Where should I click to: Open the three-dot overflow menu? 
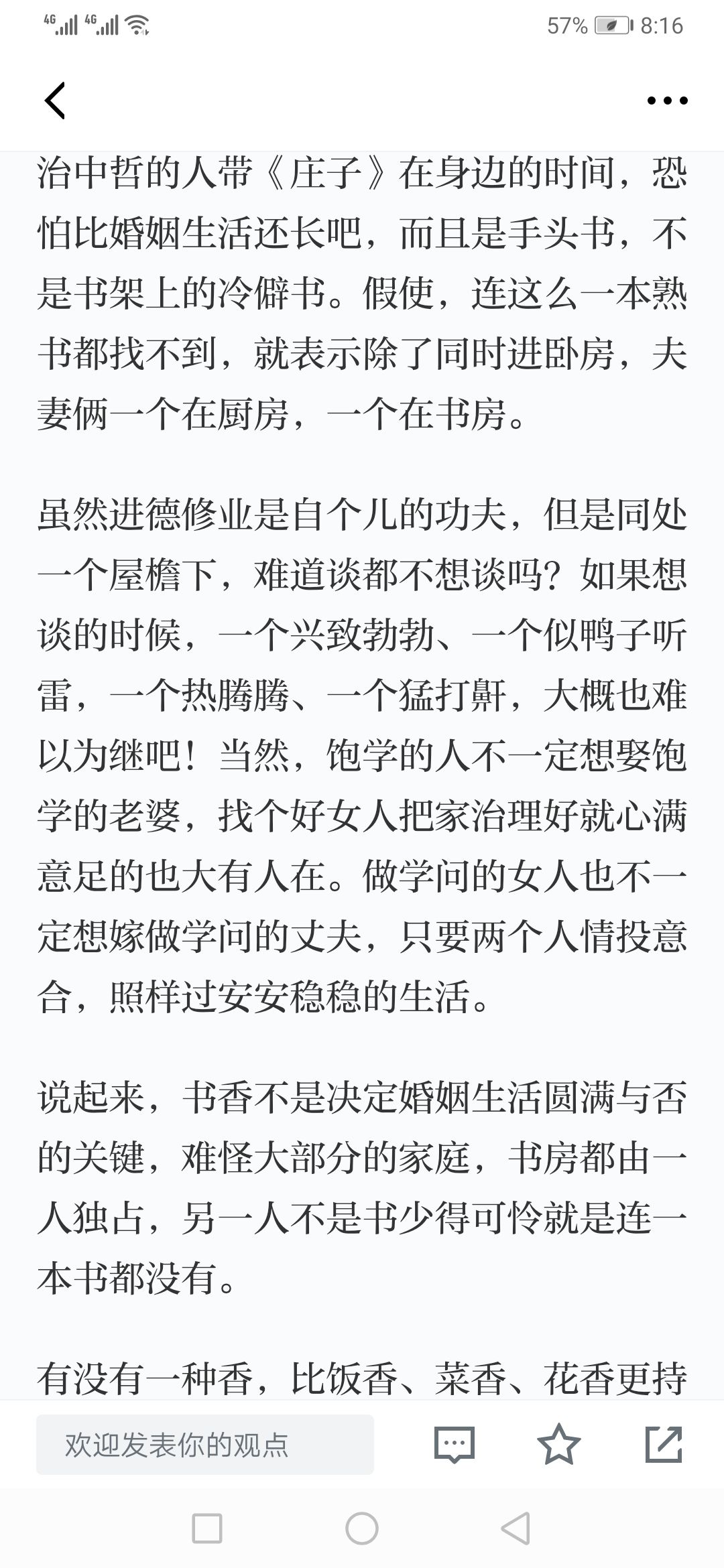pyautogui.click(x=667, y=101)
